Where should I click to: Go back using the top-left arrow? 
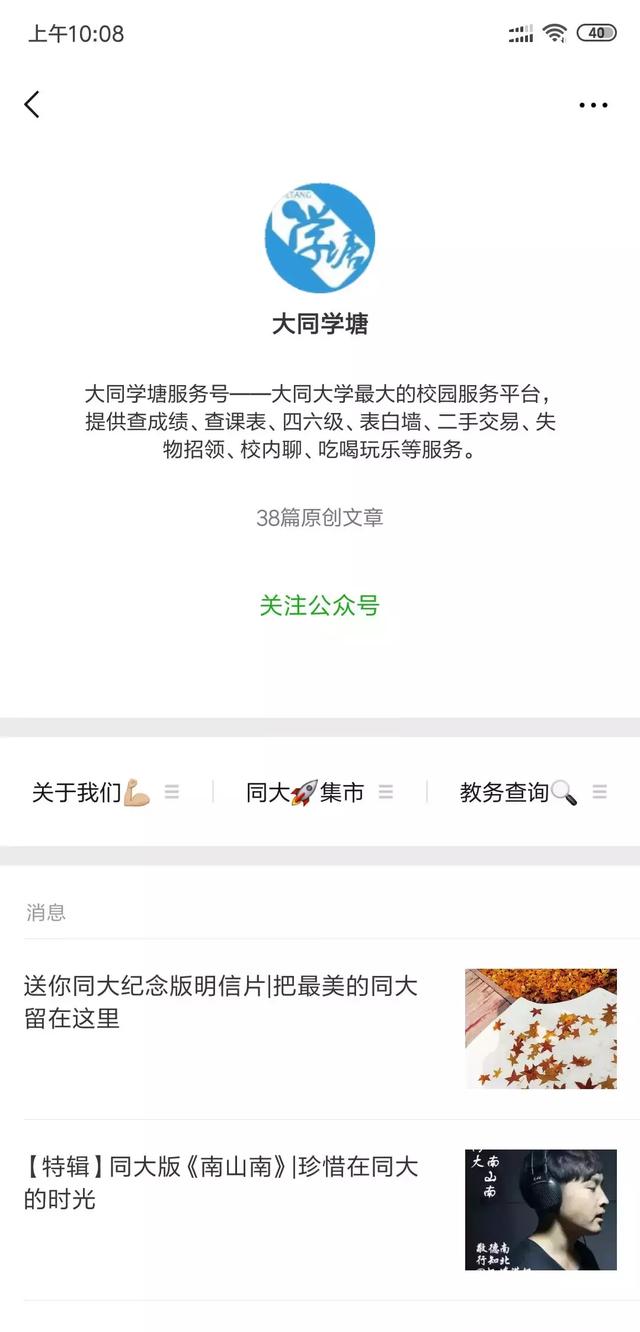(x=32, y=104)
